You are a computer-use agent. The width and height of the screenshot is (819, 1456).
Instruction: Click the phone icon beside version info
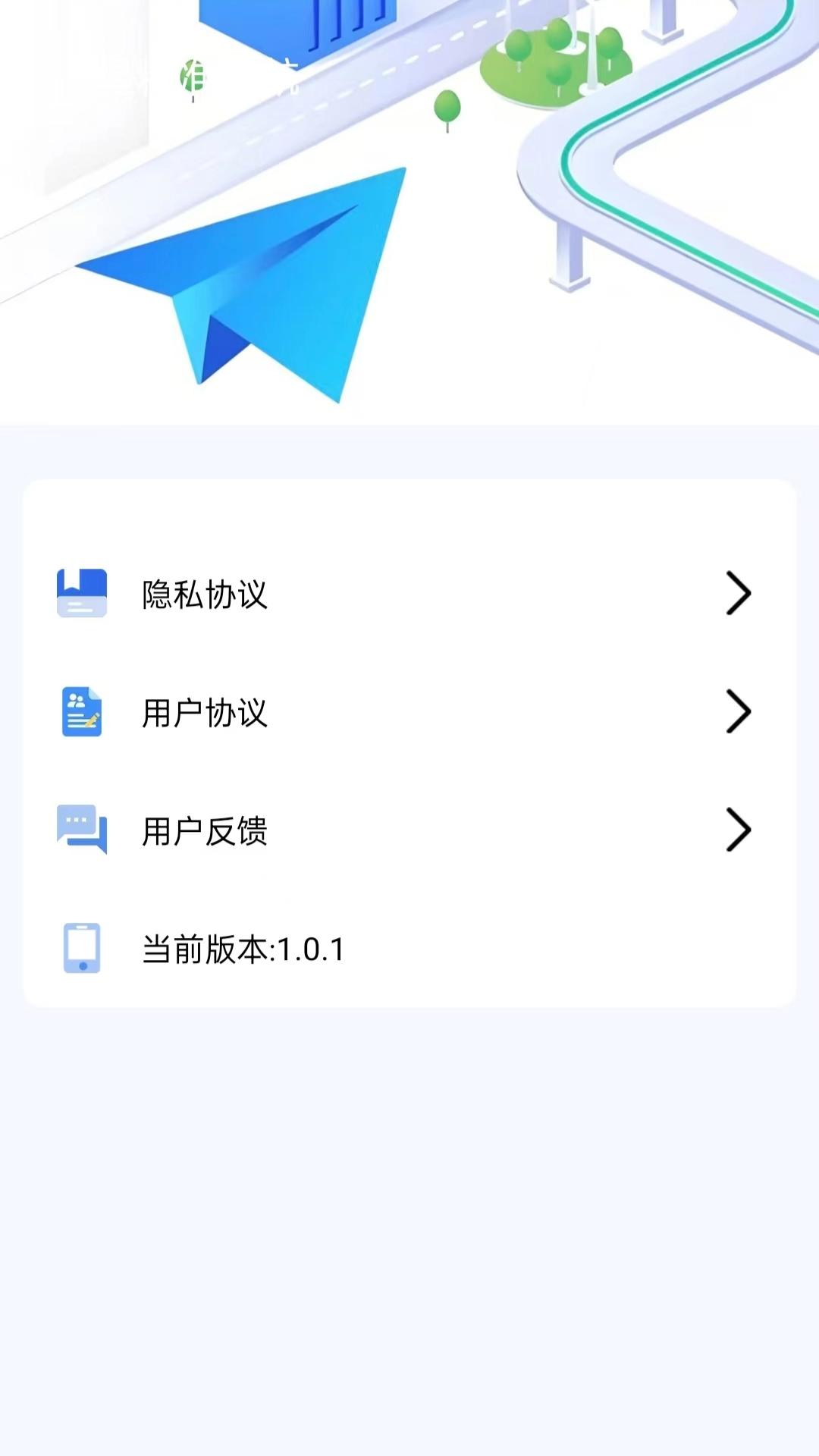coord(82,949)
